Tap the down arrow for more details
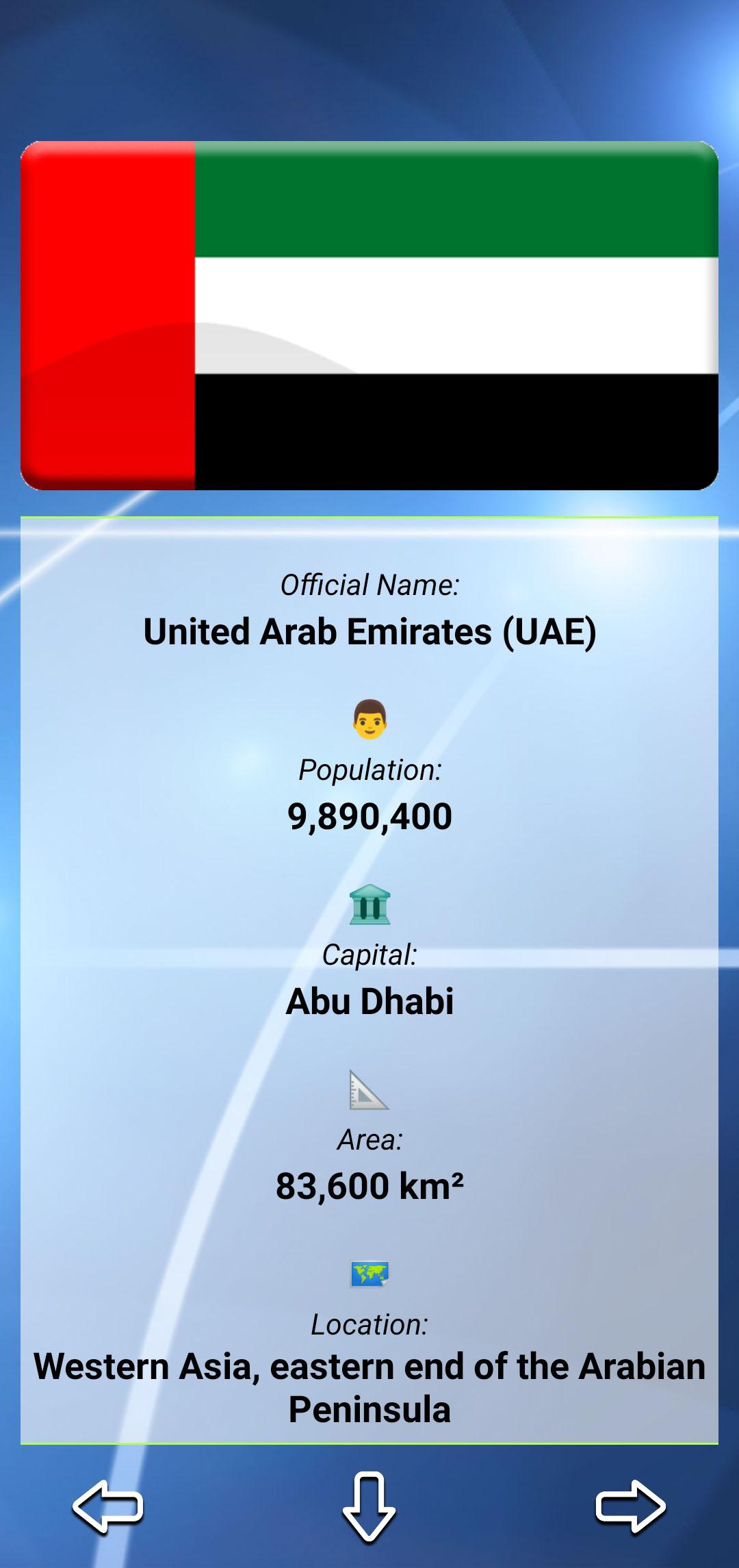739x1568 pixels. point(369,1506)
